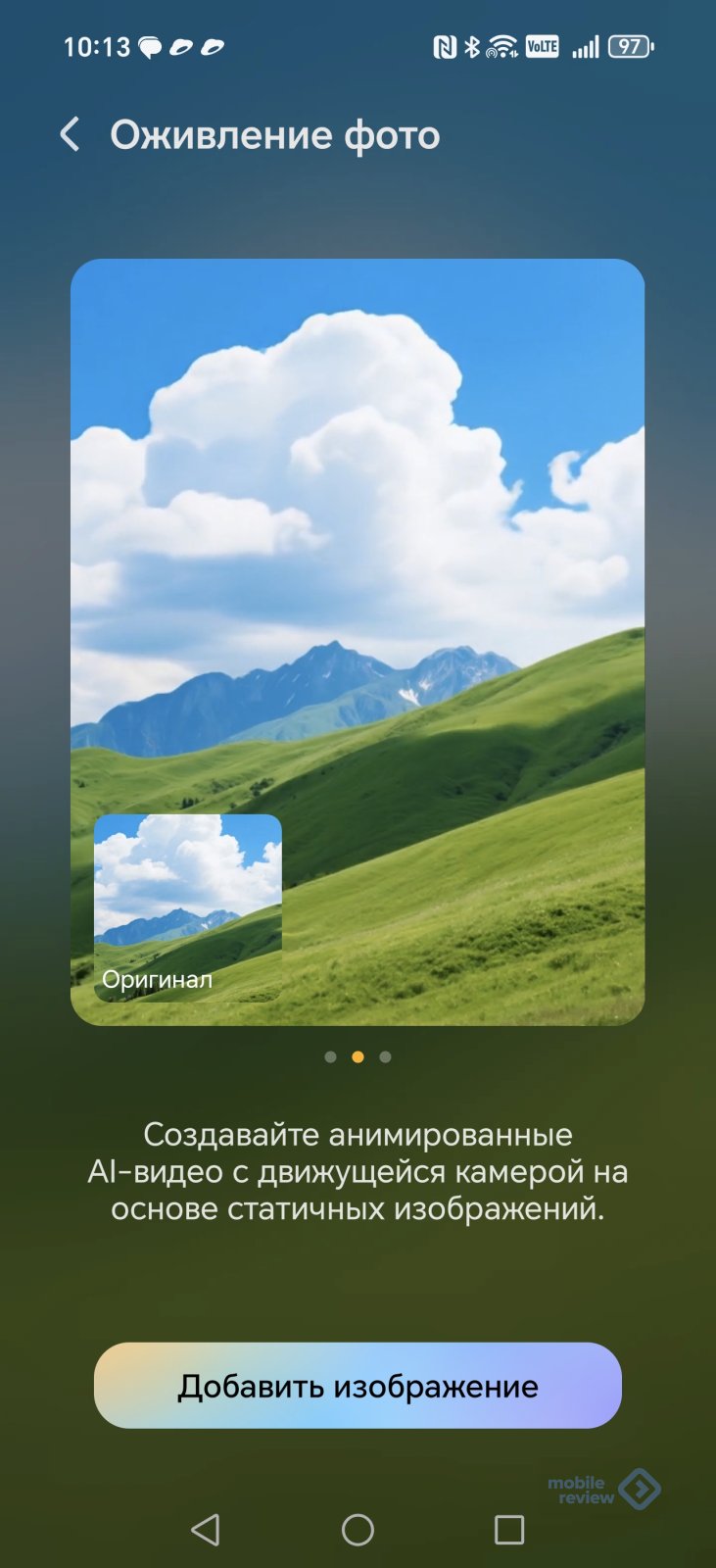Jump to the first page indicator dot
This screenshot has width=716, height=1568.
pos(330,1056)
